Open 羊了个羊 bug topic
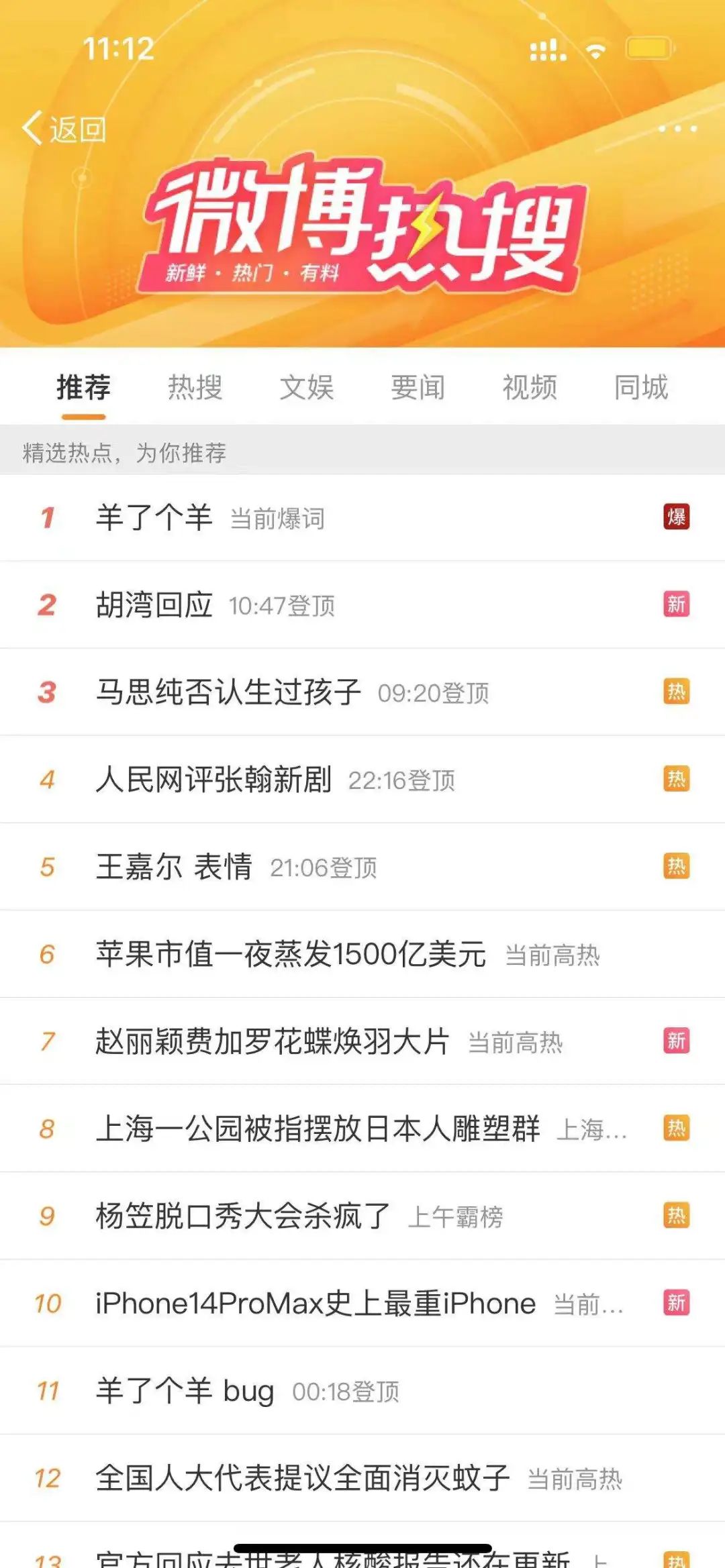Viewport: 725px width, 1568px height. [x=181, y=1390]
